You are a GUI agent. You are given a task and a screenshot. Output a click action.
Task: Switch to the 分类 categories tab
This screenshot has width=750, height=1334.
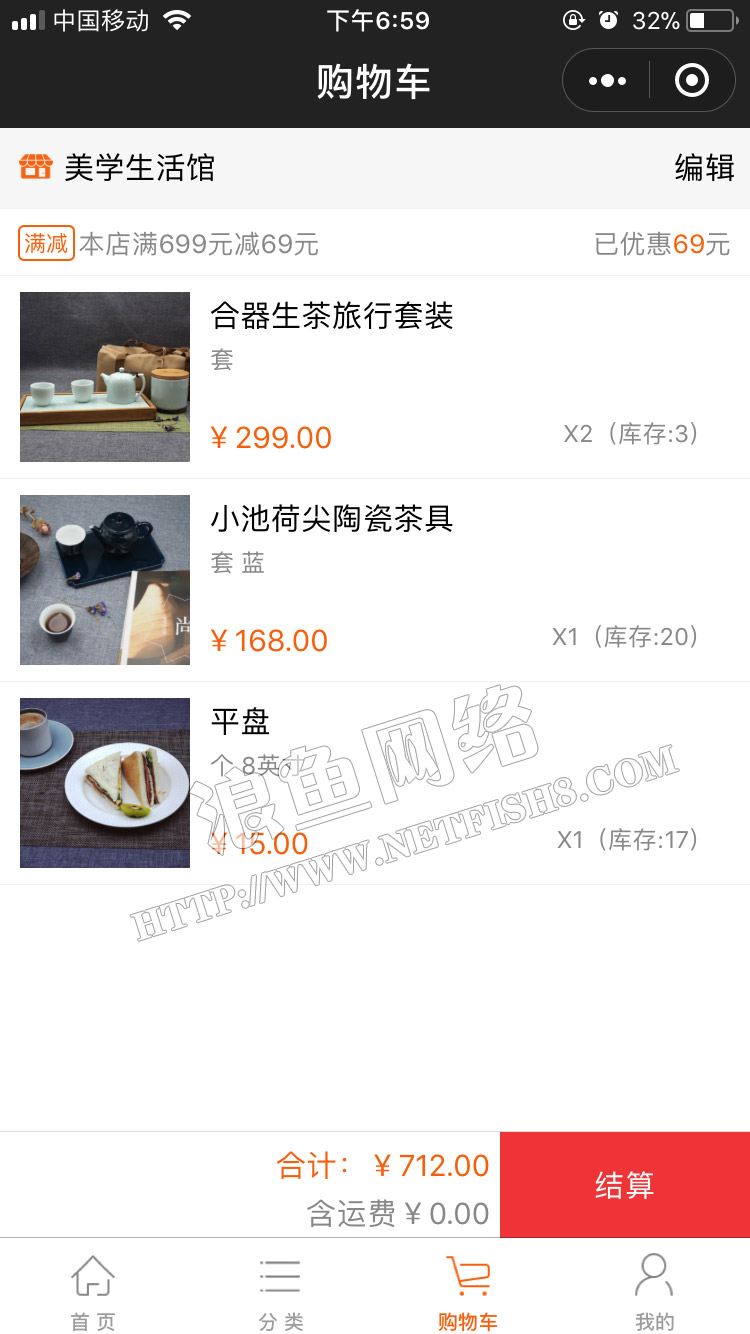[x=280, y=1292]
